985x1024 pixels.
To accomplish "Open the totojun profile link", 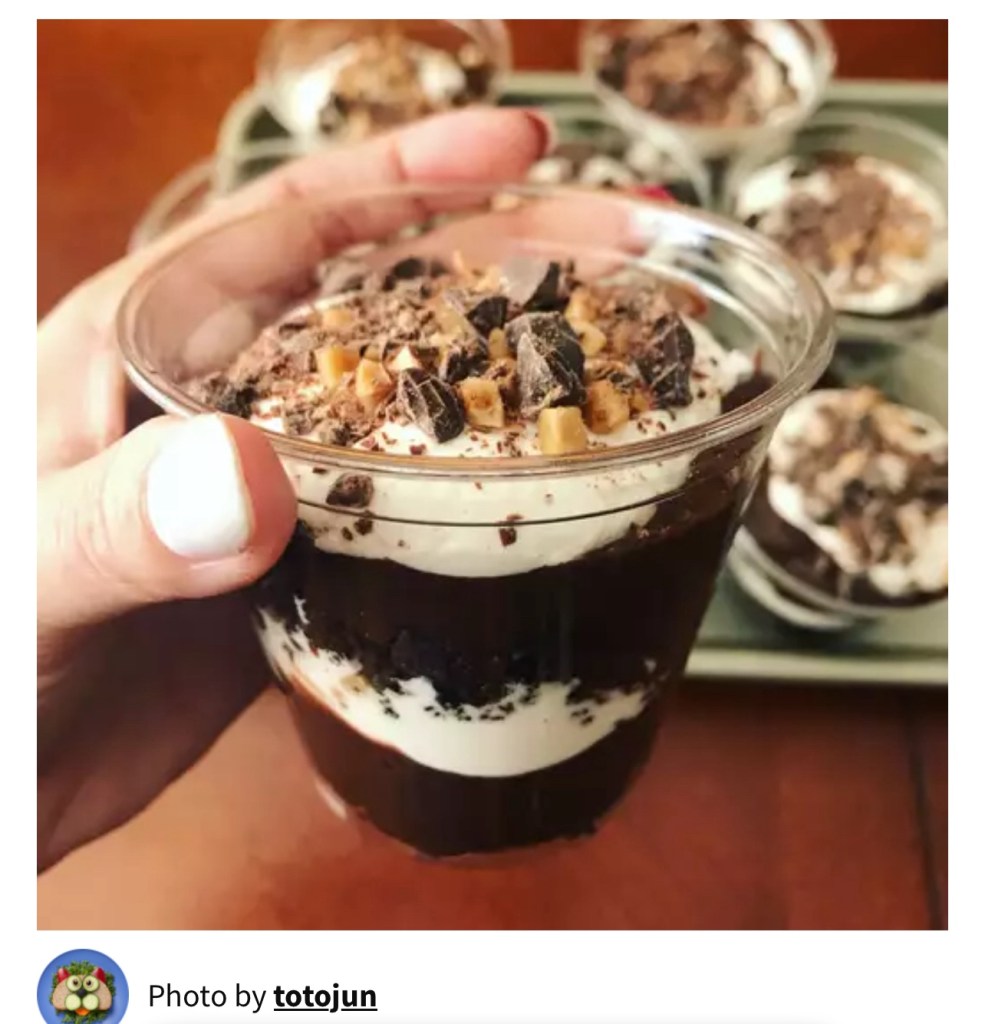I will 324,996.
